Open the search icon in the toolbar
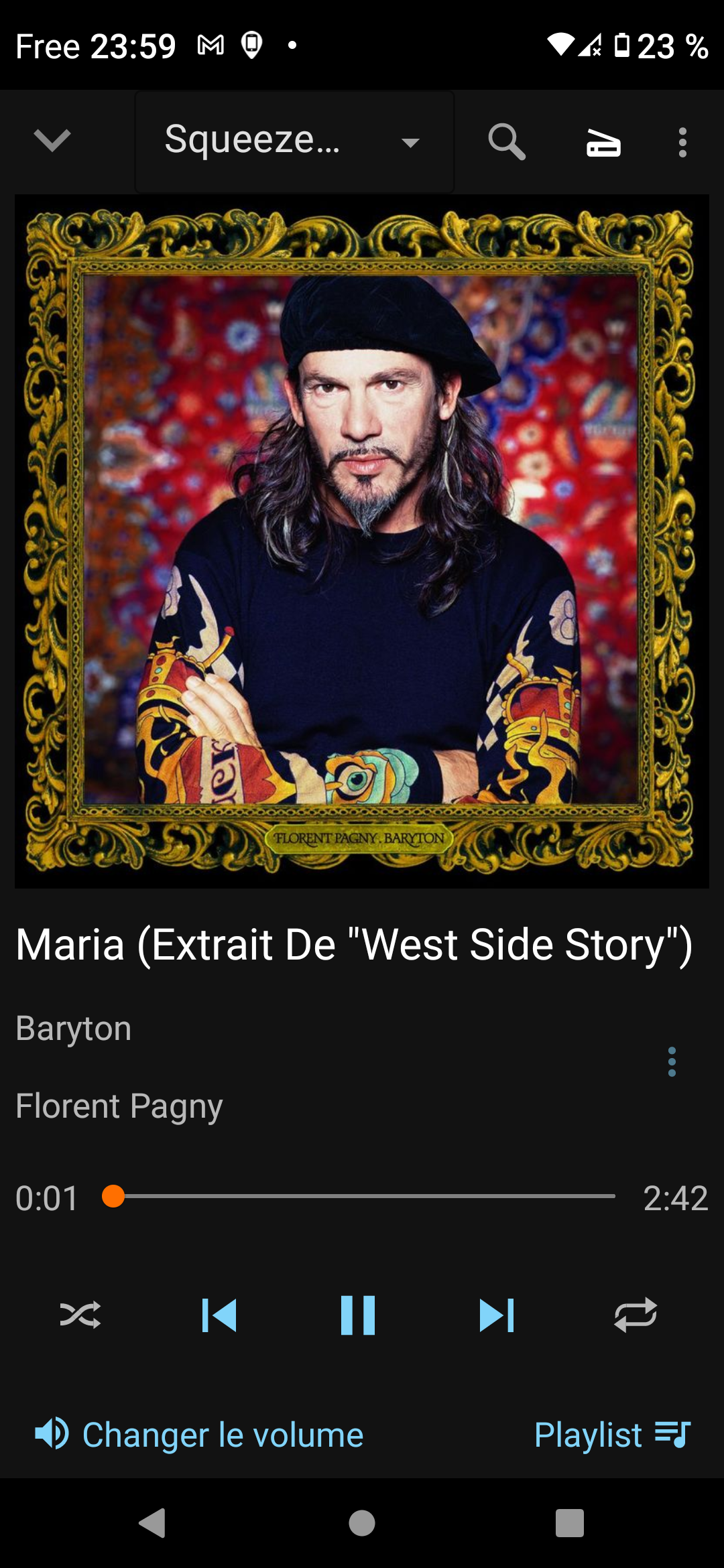Screen dimensions: 724x1568 506,141
